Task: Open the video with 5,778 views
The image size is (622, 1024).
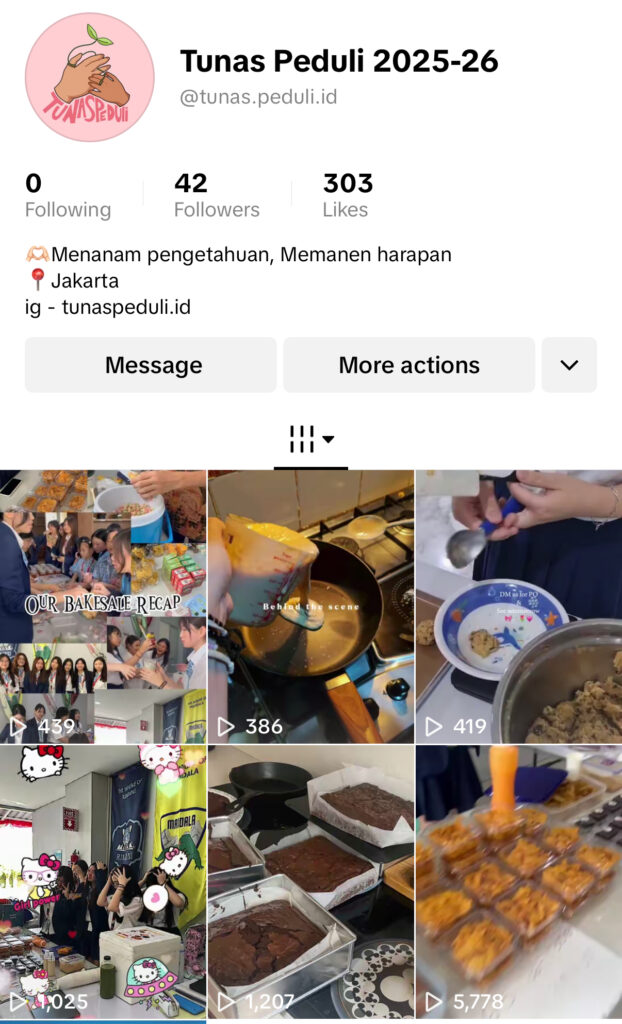Action: click(519, 882)
